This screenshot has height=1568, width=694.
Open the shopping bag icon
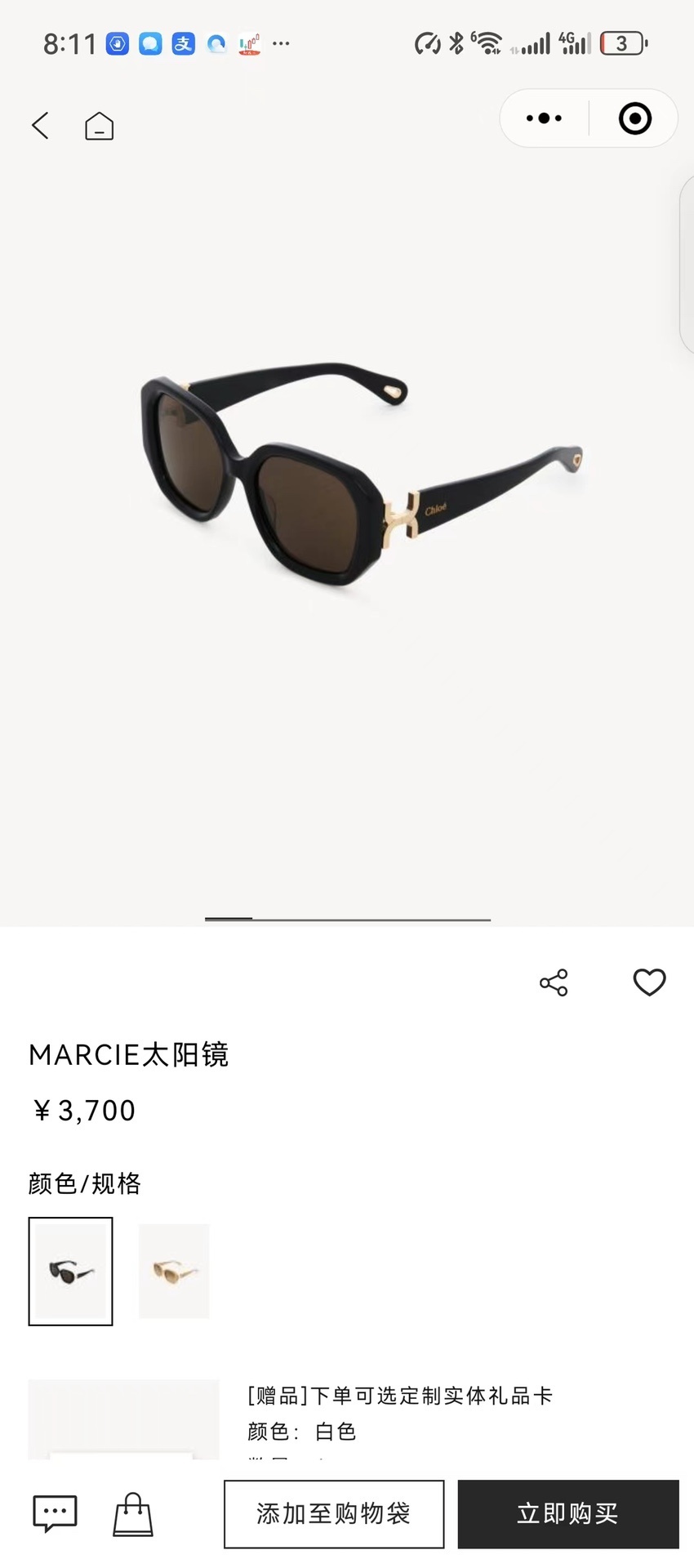133,1513
